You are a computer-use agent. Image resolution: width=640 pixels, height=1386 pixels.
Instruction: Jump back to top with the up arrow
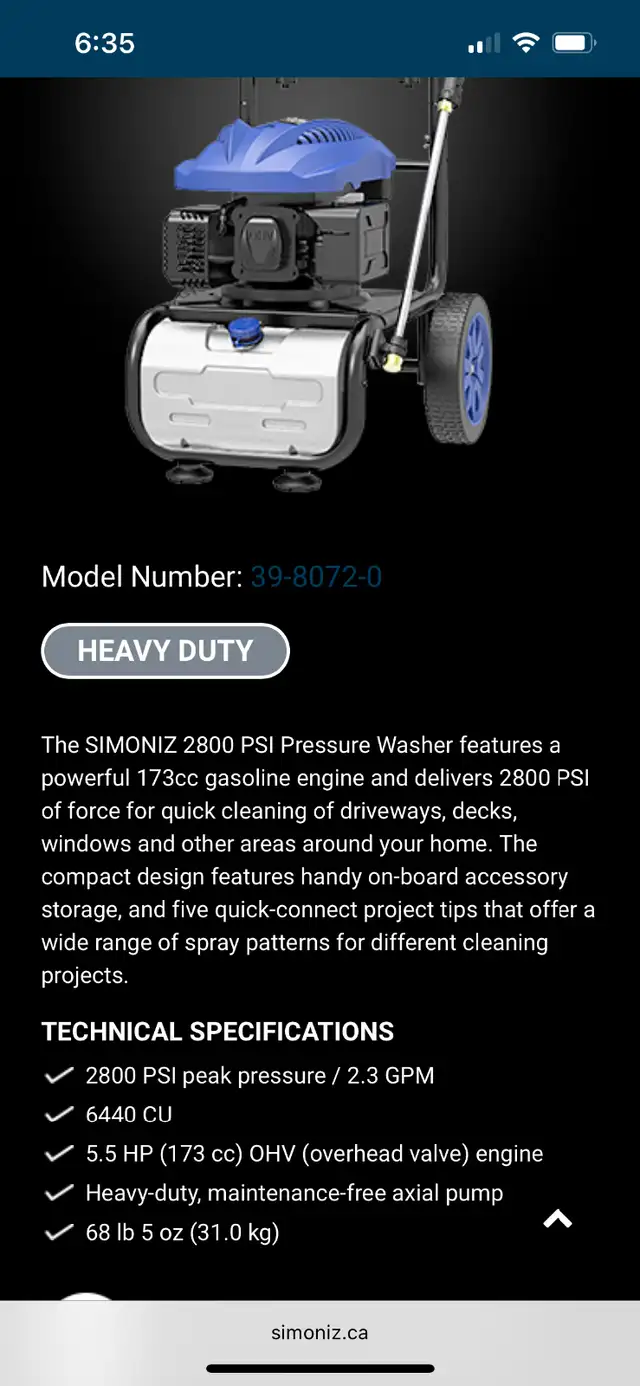[557, 1219]
